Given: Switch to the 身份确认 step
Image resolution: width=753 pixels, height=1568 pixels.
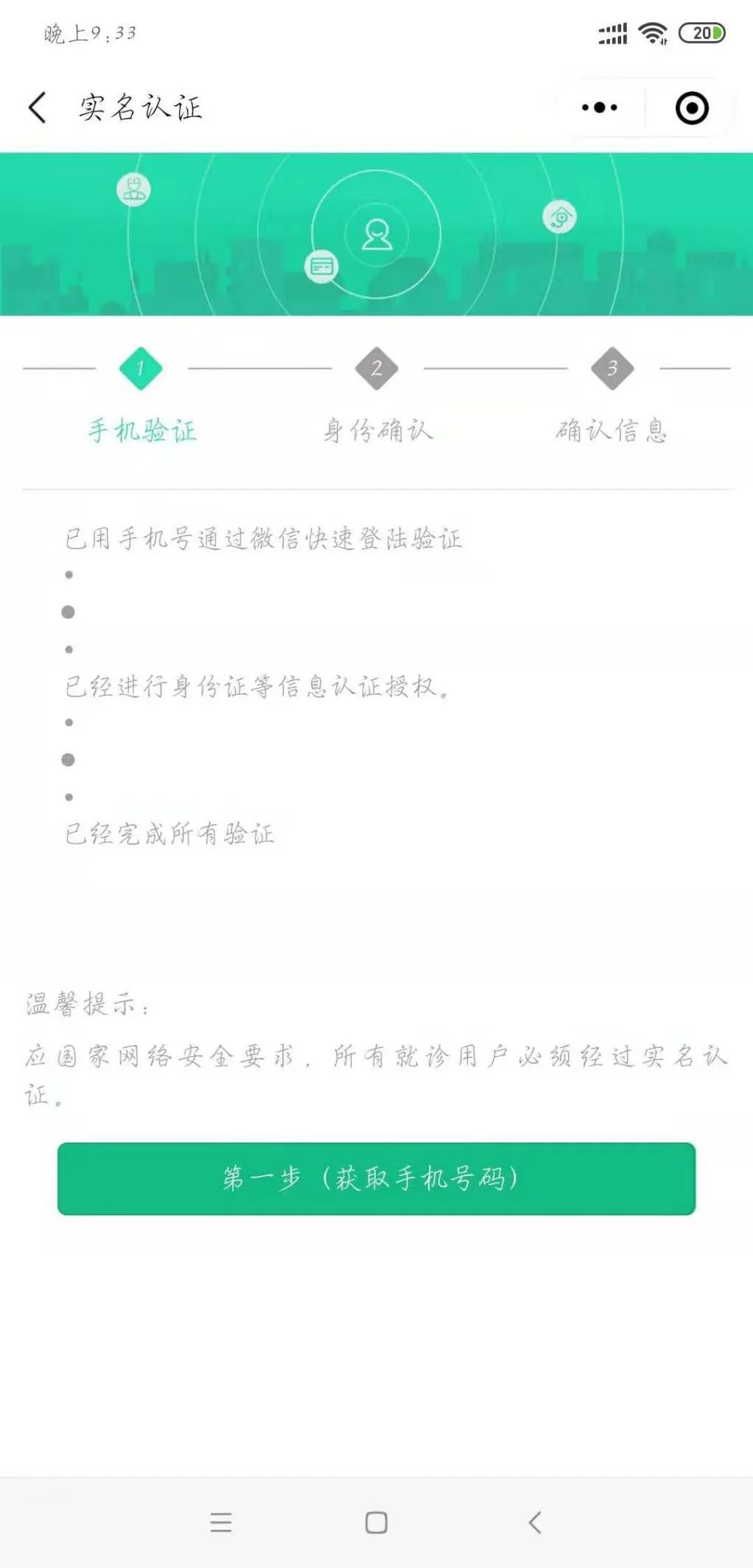Looking at the screenshot, I should point(376,431).
